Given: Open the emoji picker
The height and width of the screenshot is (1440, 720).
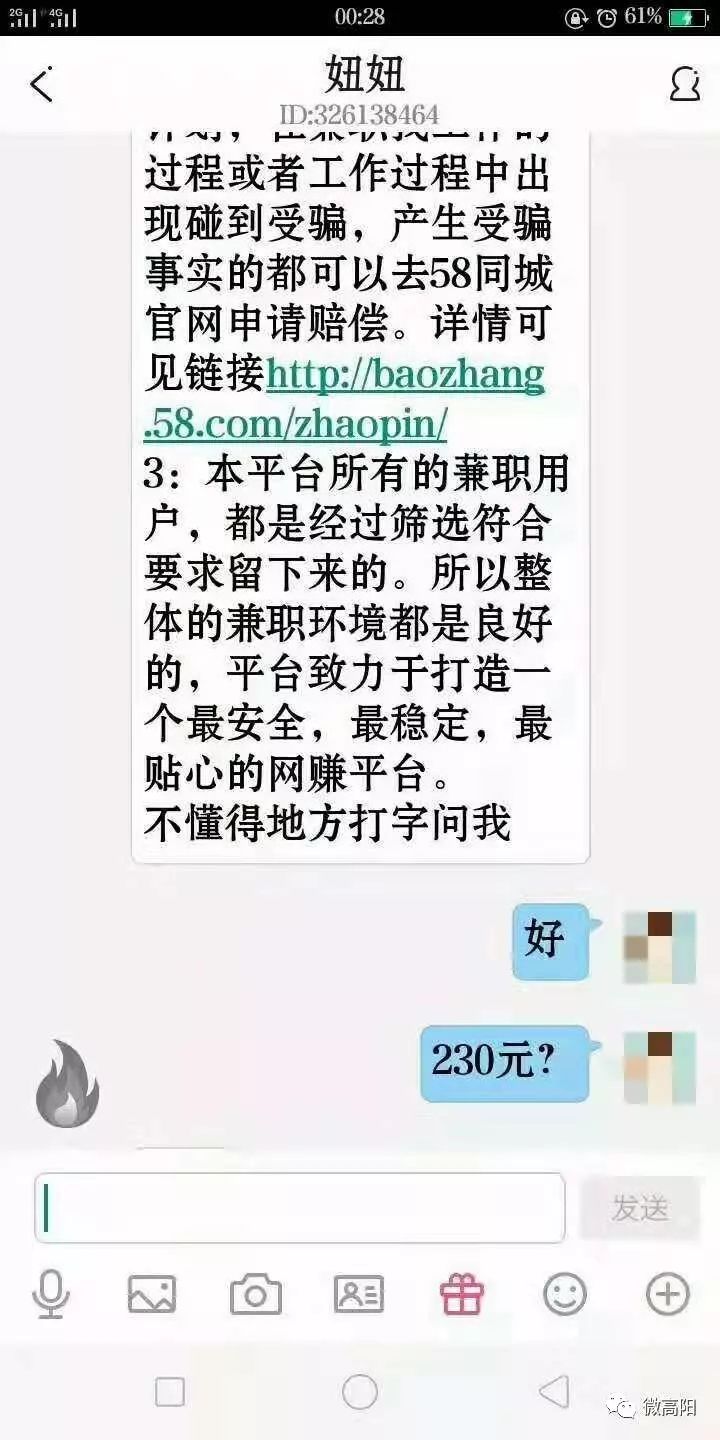Looking at the screenshot, I should click(x=565, y=1295).
